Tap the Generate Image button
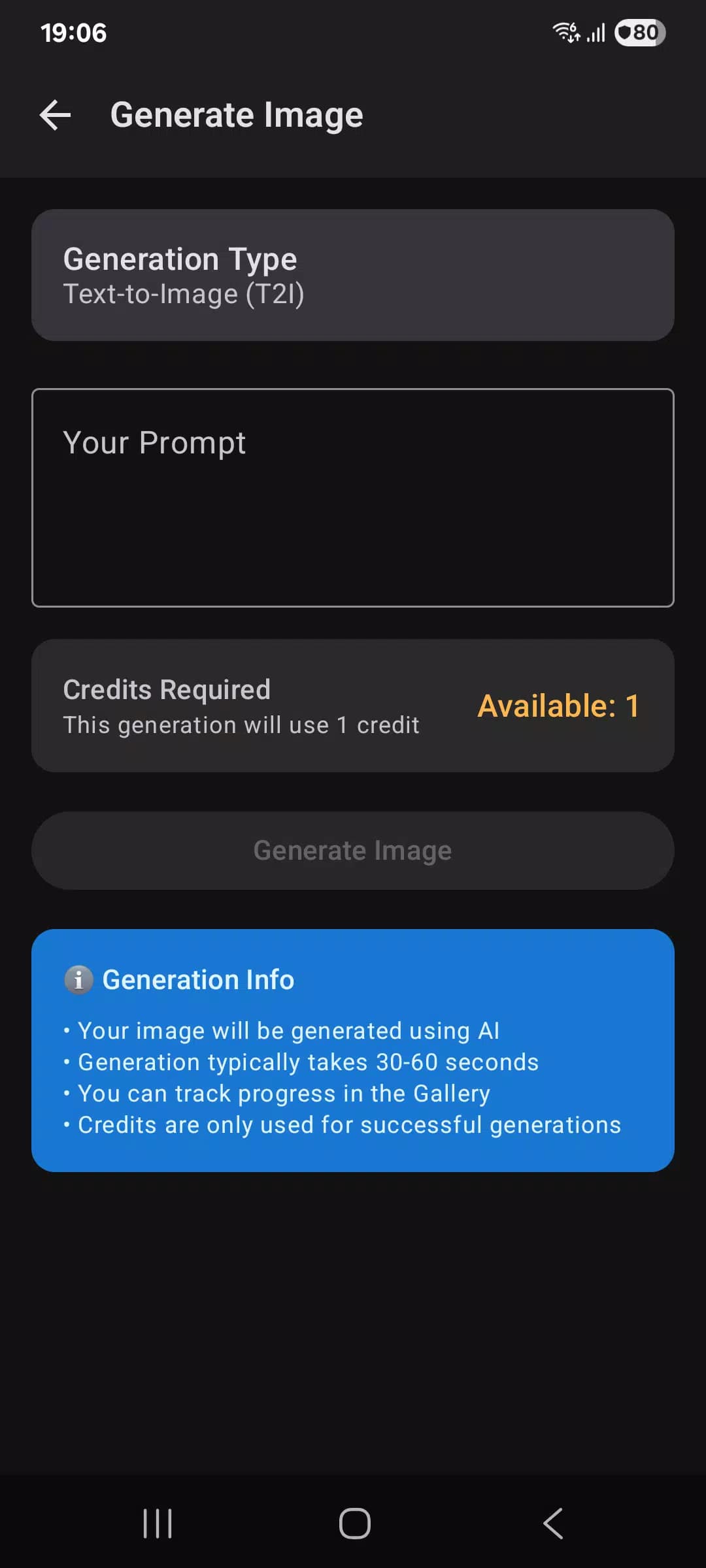706x1568 pixels. pos(353,851)
